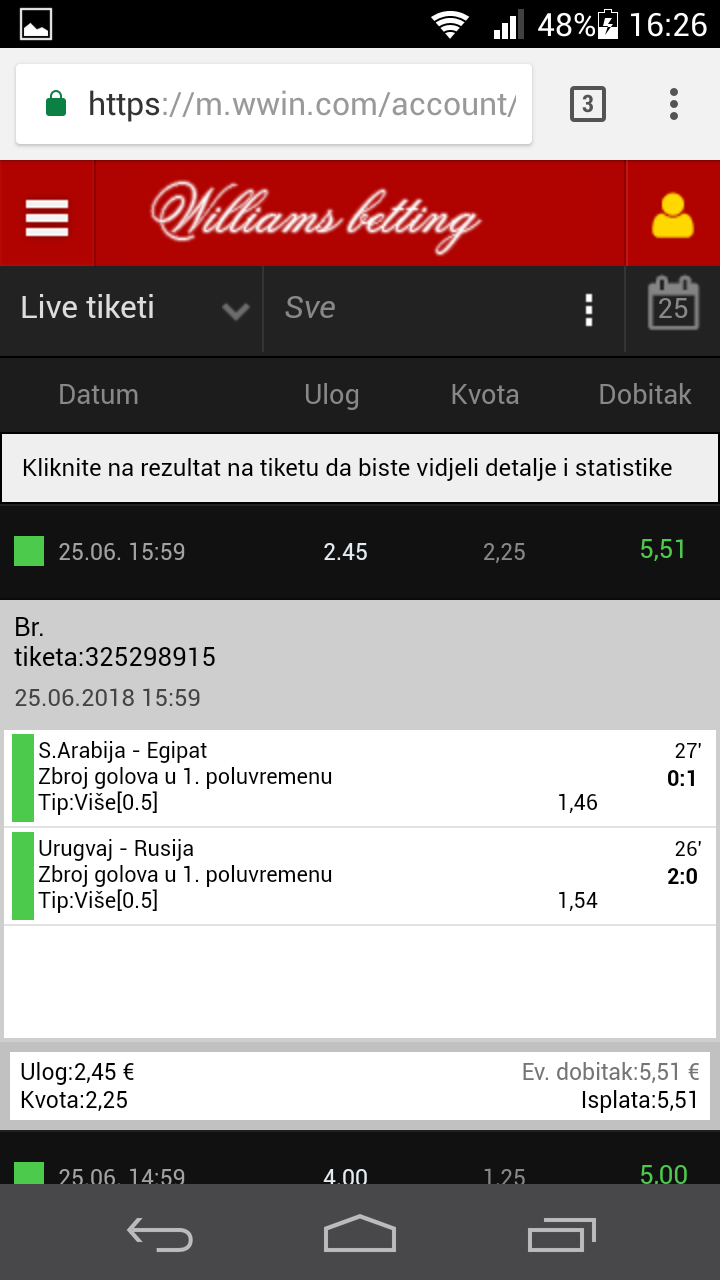
Task: Open the browser tab switcher
Action: [x=588, y=104]
